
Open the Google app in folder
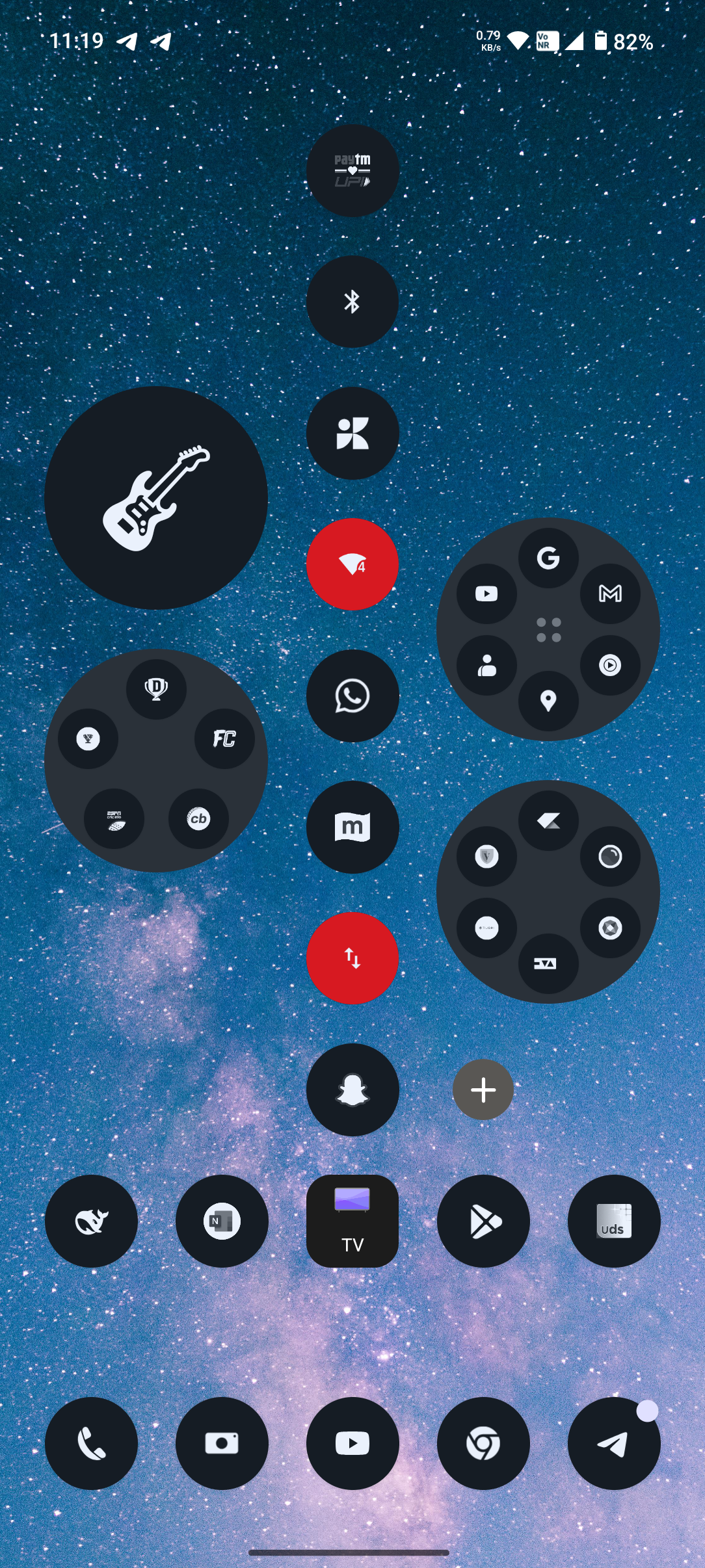coord(548,558)
